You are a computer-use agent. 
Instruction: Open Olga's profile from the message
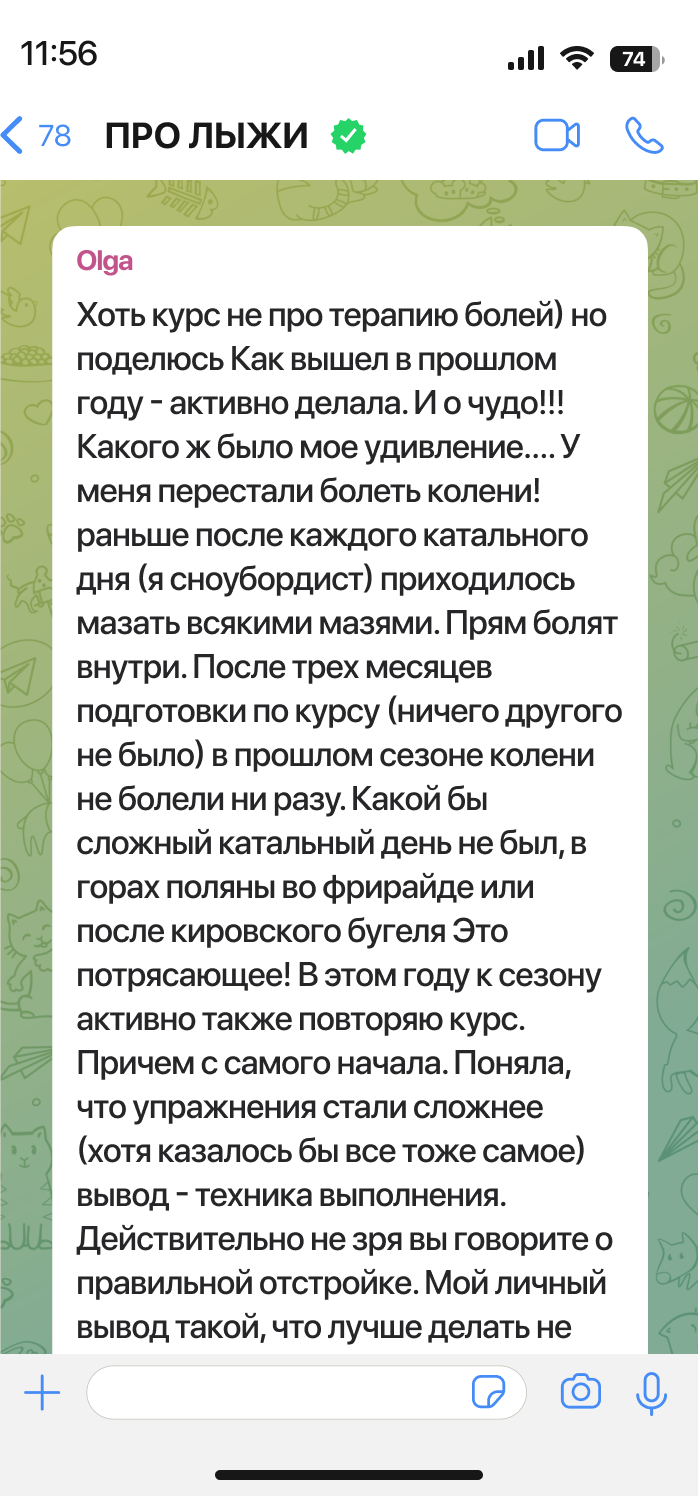pyautogui.click(x=104, y=261)
